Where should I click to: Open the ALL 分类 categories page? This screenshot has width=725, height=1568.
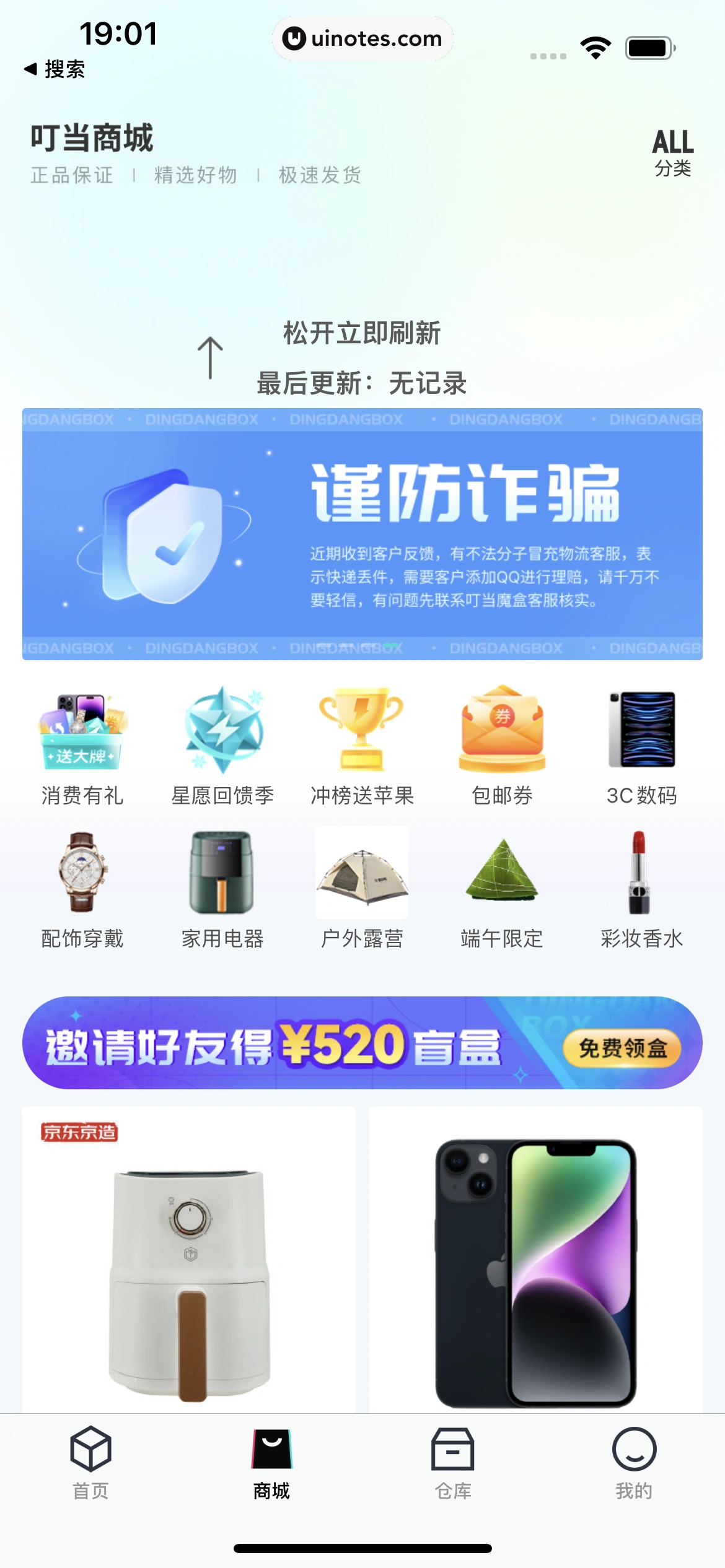coord(672,152)
